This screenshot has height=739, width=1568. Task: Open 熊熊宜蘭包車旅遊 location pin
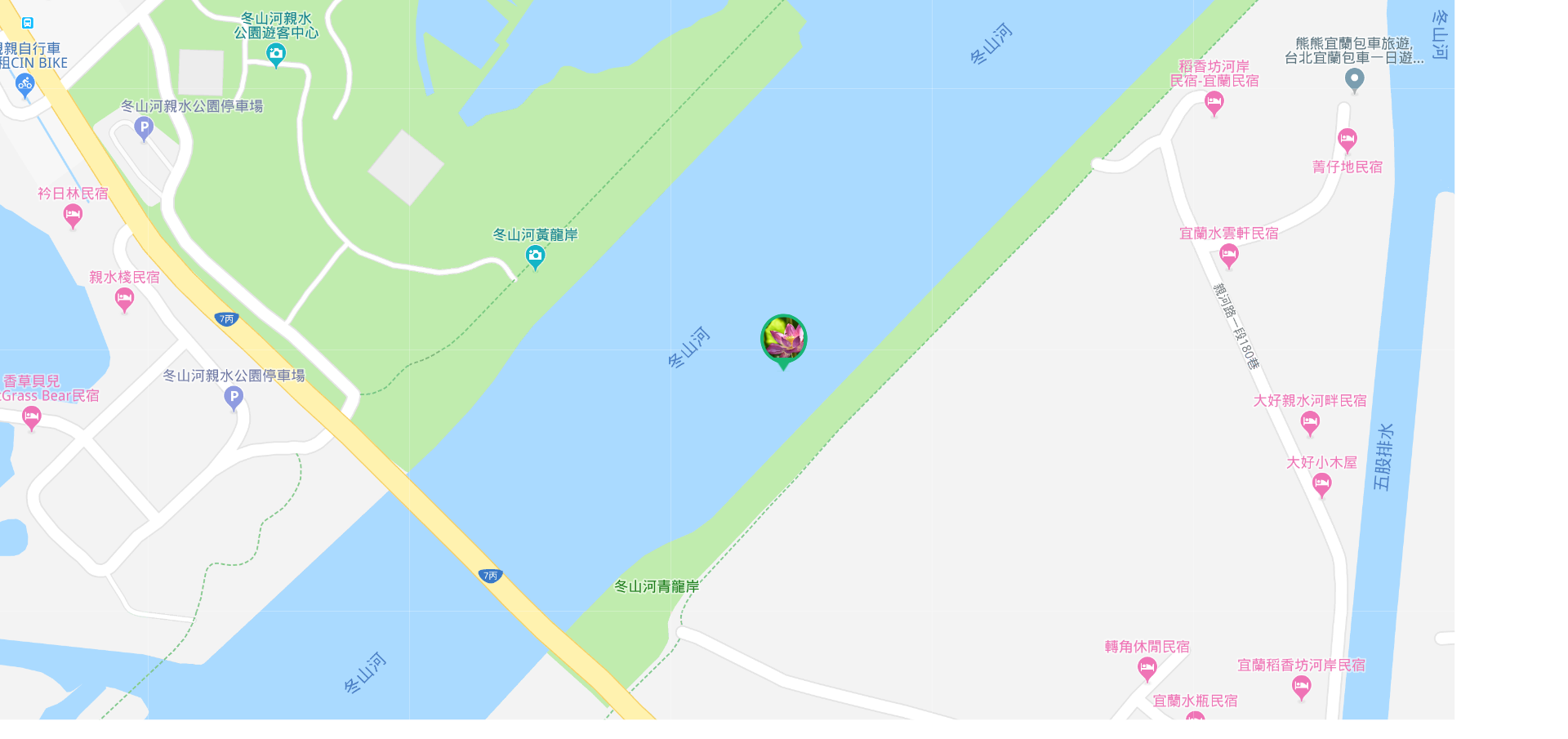click(x=1354, y=79)
